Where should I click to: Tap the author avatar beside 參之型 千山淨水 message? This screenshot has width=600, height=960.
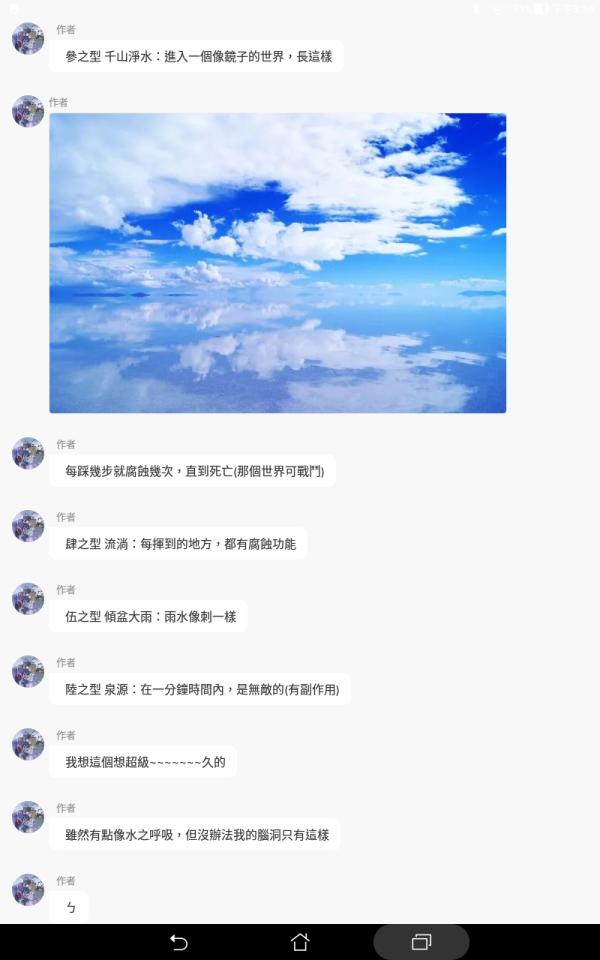28,39
